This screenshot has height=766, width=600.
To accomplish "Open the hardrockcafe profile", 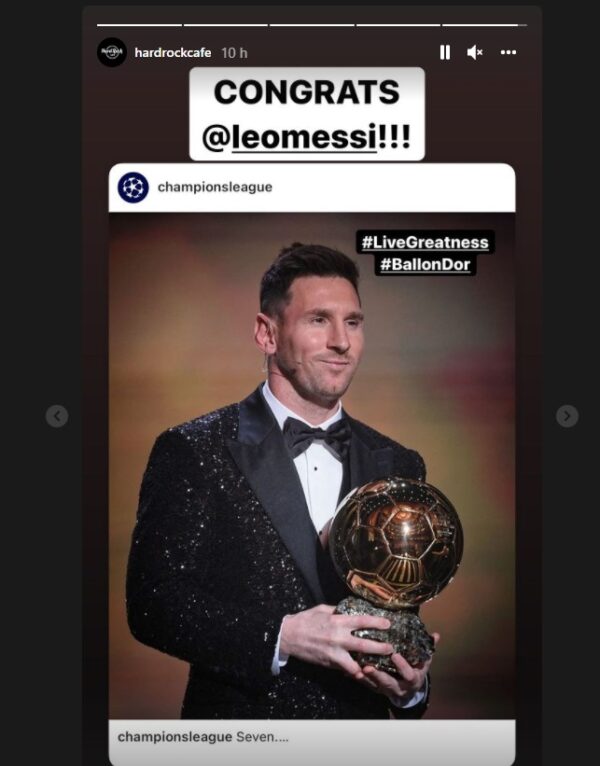I will pyautogui.click(x=172, y=52).
